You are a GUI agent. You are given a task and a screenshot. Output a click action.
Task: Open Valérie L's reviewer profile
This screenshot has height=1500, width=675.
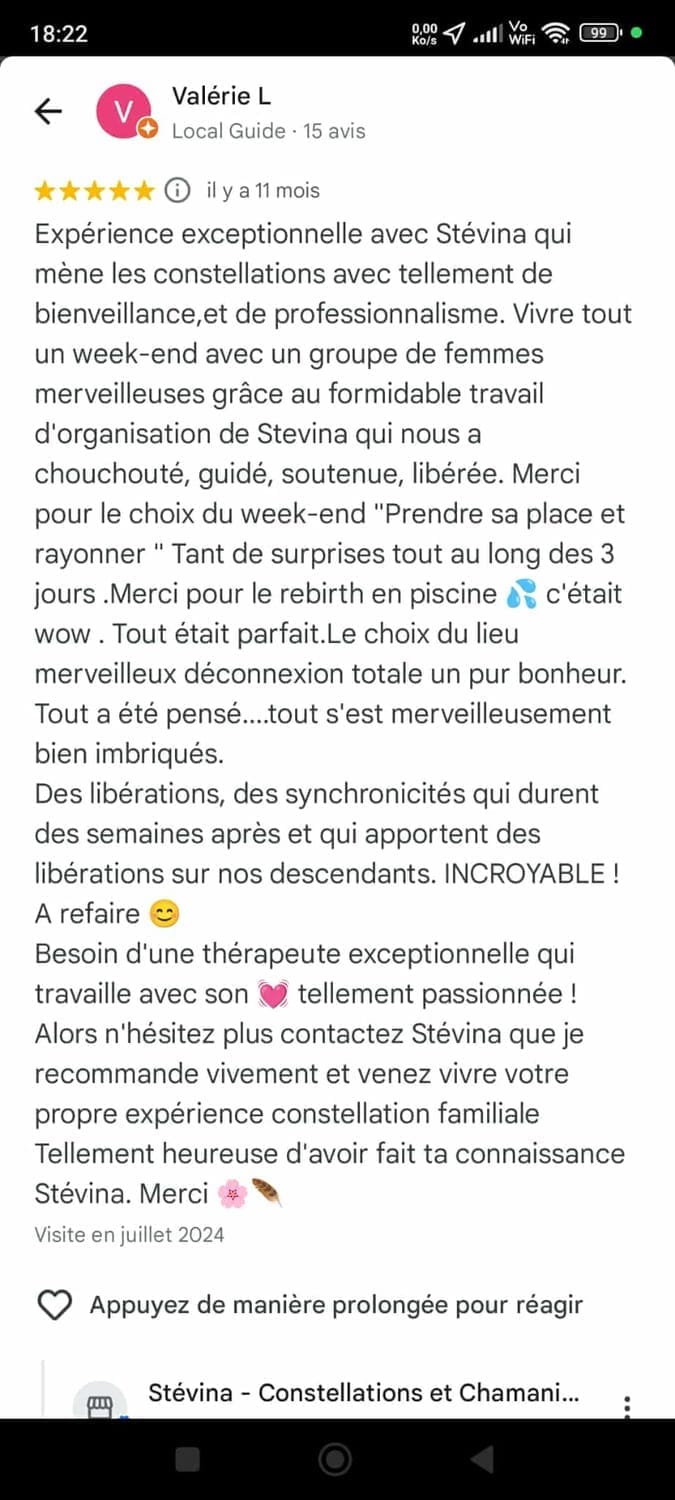[221, 97]
